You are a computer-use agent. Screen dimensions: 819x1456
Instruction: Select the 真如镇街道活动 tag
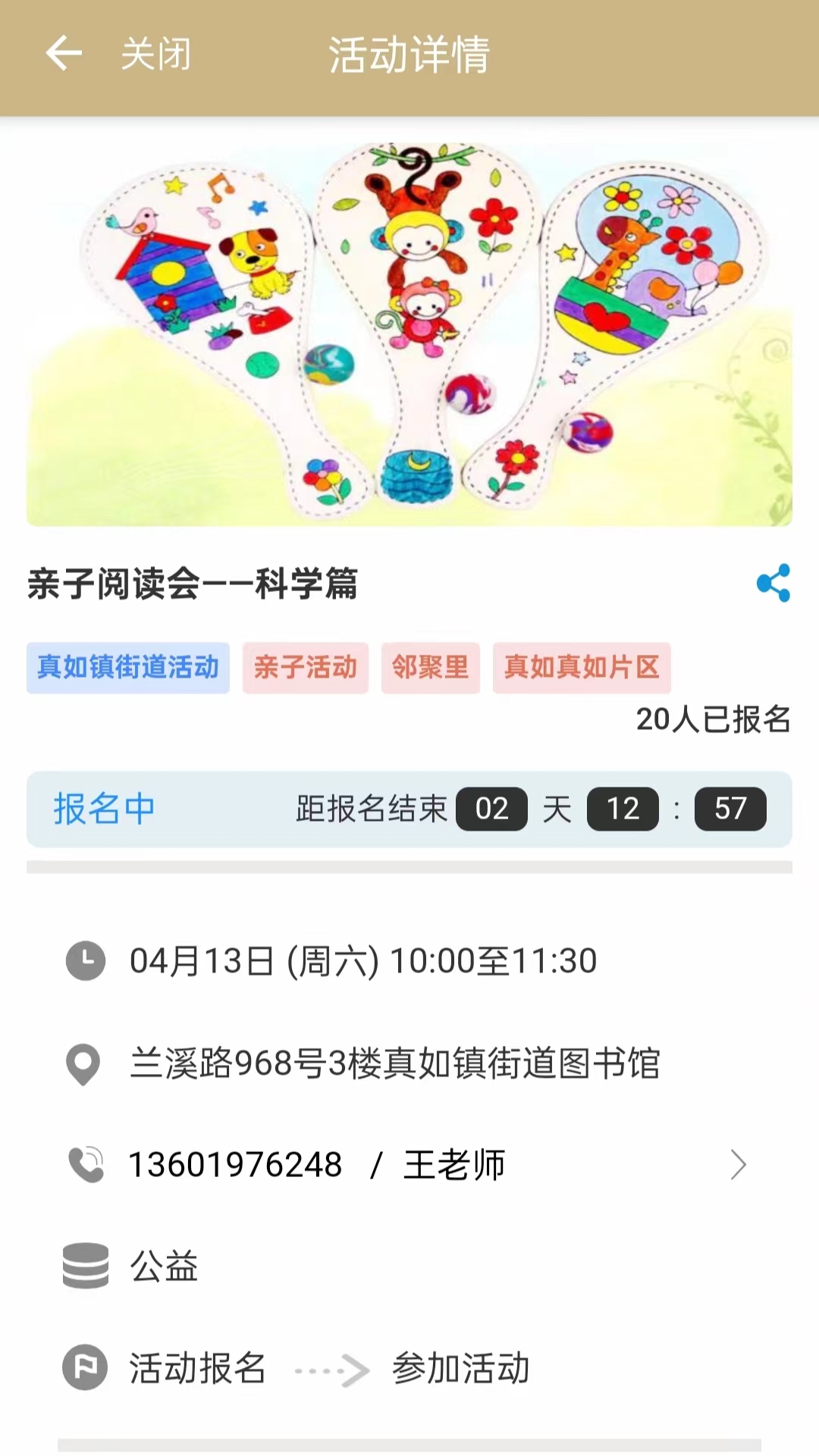coord(128,668)
